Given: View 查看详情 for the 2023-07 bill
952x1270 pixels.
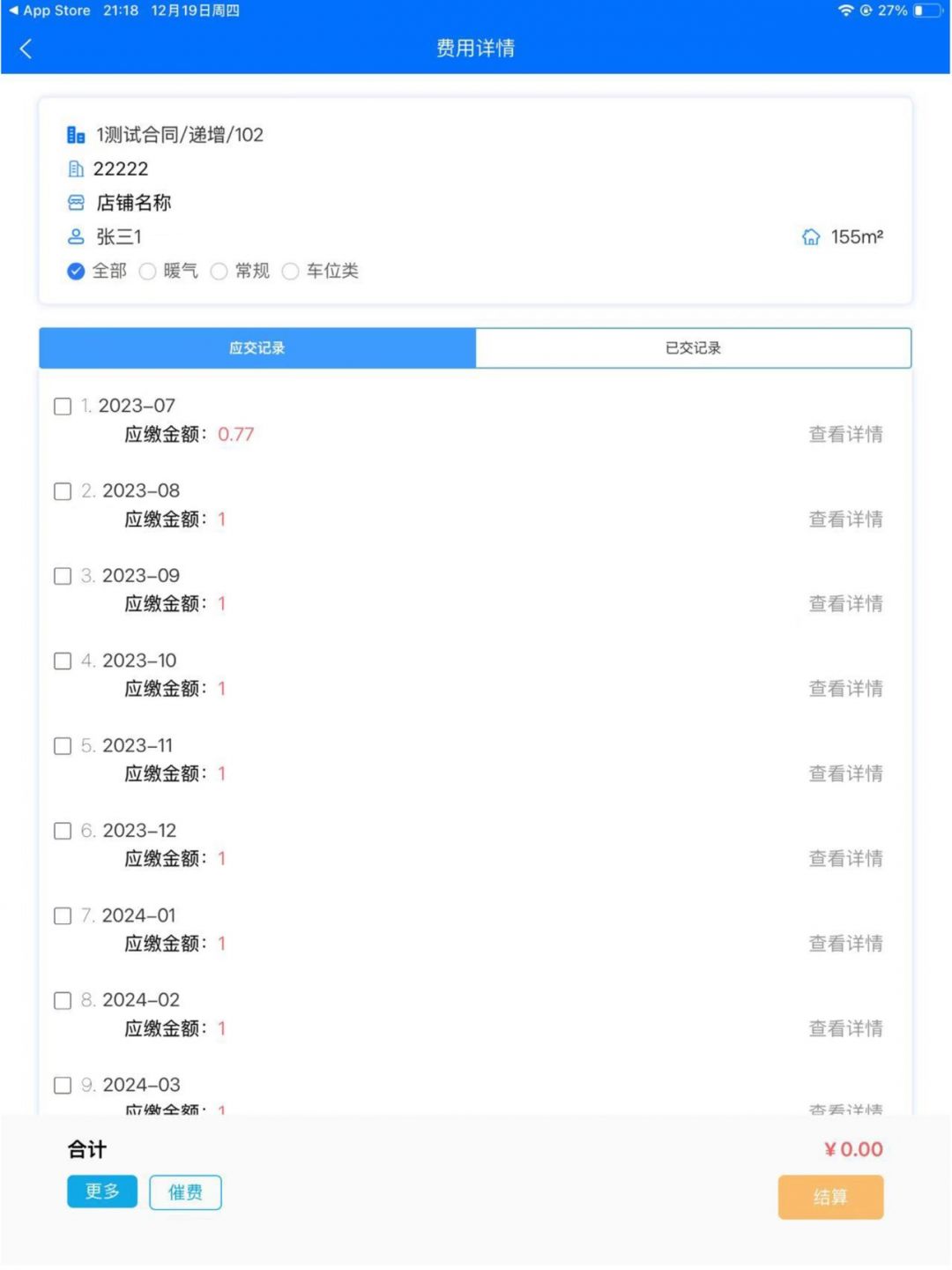Looking at the screenshot, I should click(844, 434).
